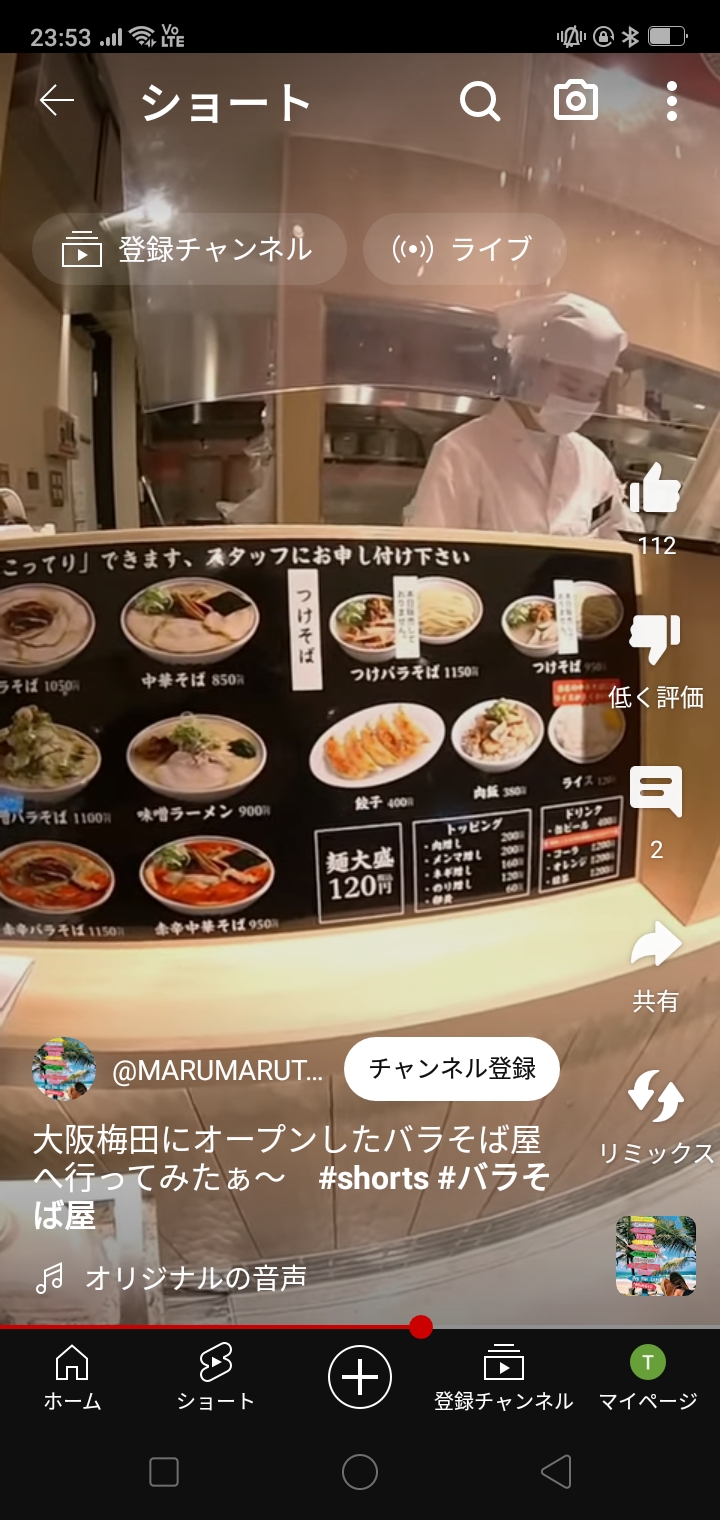Open the マイページ tab
Image resolution: width=720 pixels, height=1520 pixels.
647,1376
